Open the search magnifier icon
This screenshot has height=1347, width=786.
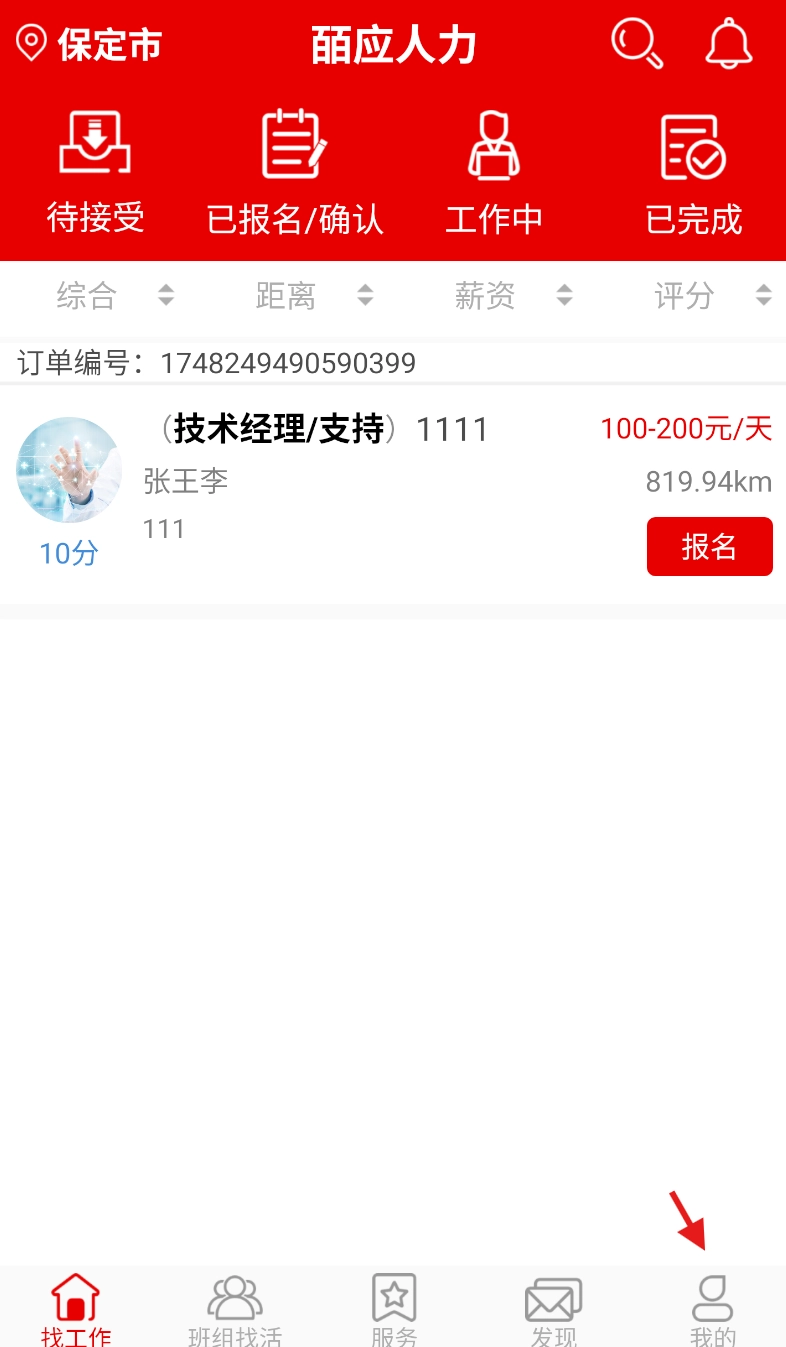tap(637, 44)
